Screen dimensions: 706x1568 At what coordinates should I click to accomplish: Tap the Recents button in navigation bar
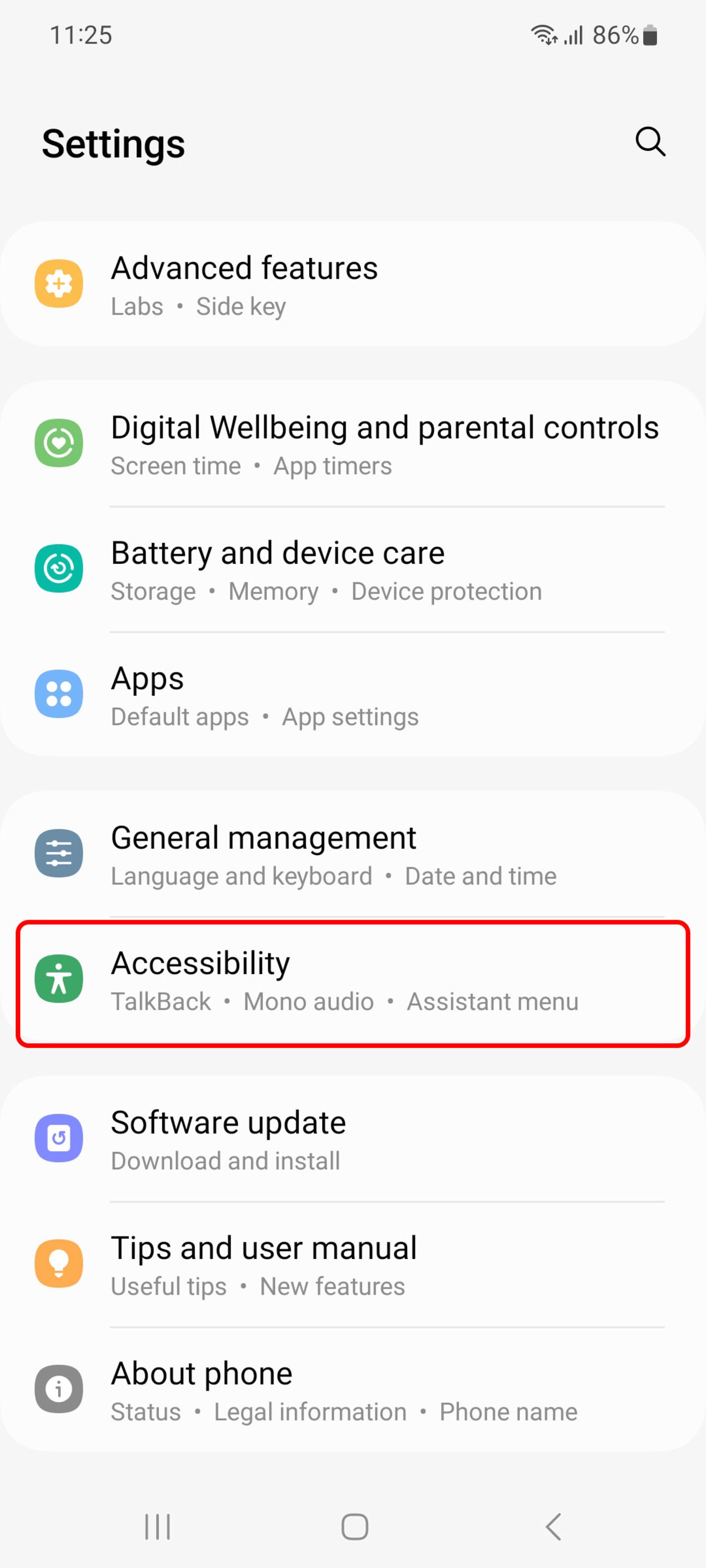pos(157,1526)
